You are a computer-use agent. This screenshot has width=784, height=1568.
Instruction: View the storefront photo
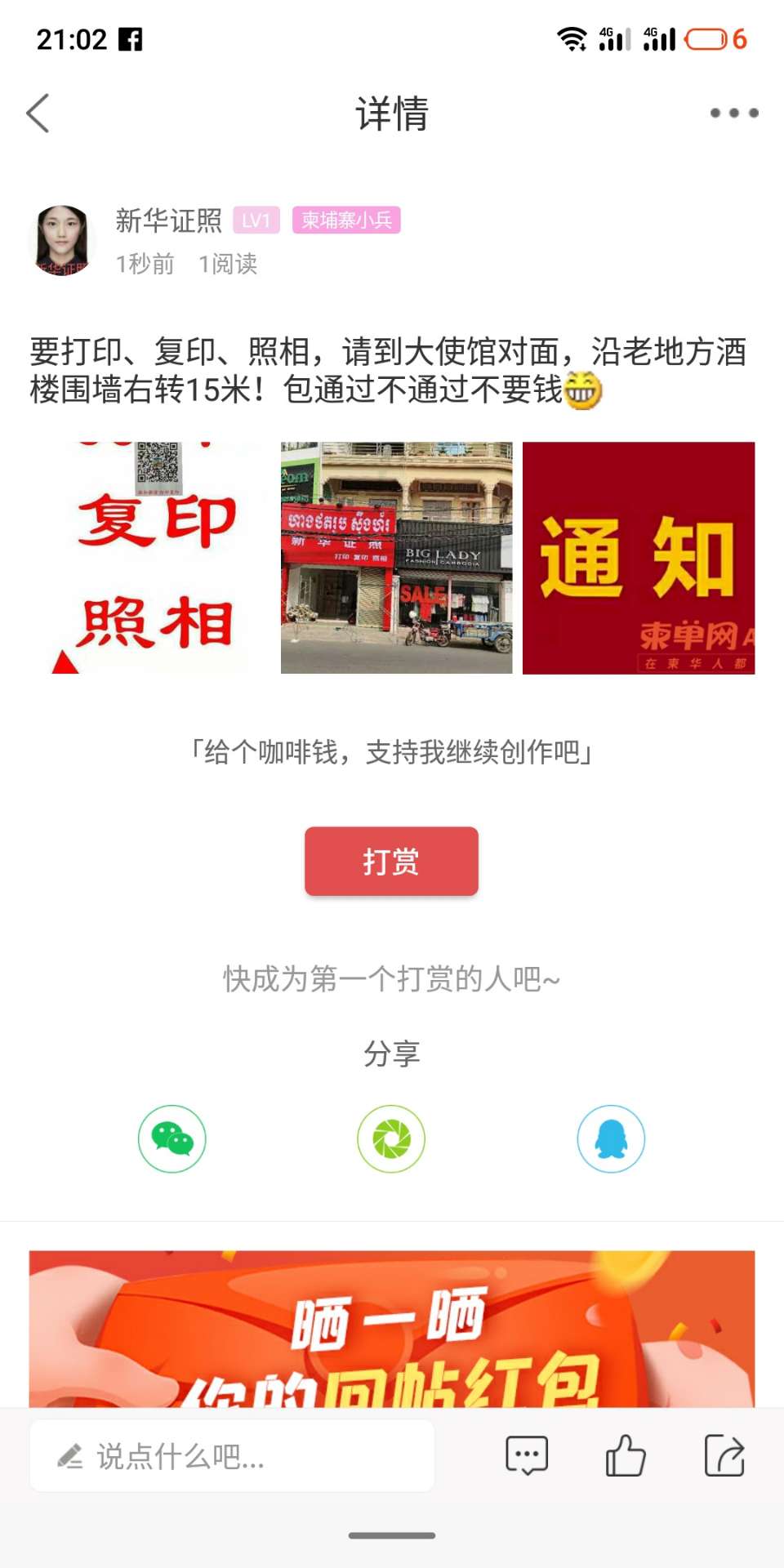(x=396, y=558)
